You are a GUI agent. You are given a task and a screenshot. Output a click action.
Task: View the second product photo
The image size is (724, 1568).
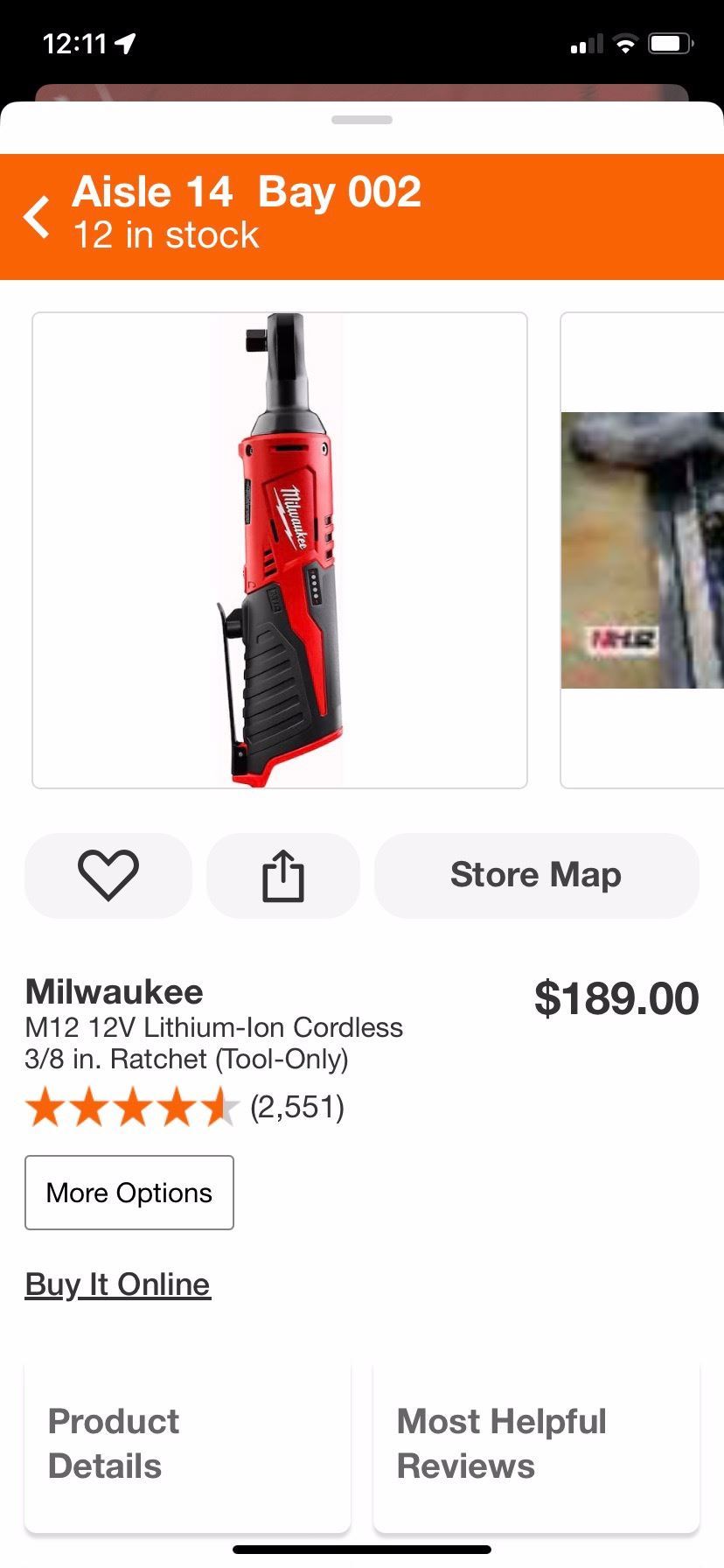(x=643, y=550)
